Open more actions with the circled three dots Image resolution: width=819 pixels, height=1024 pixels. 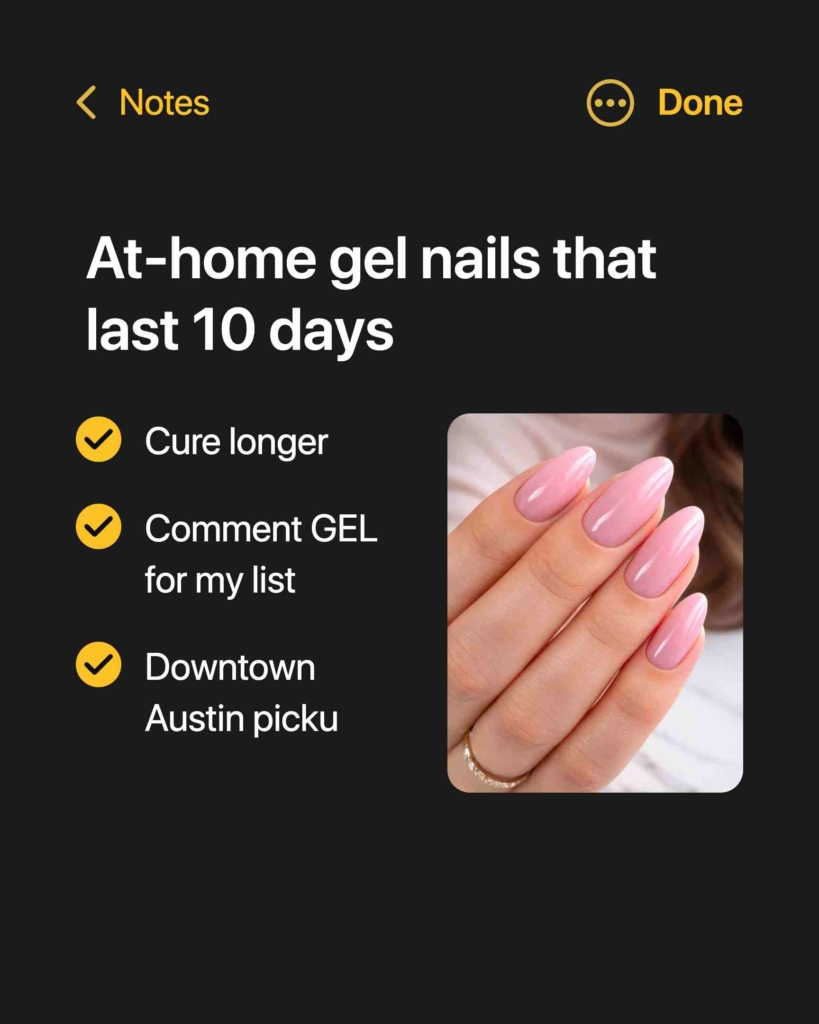609,102
